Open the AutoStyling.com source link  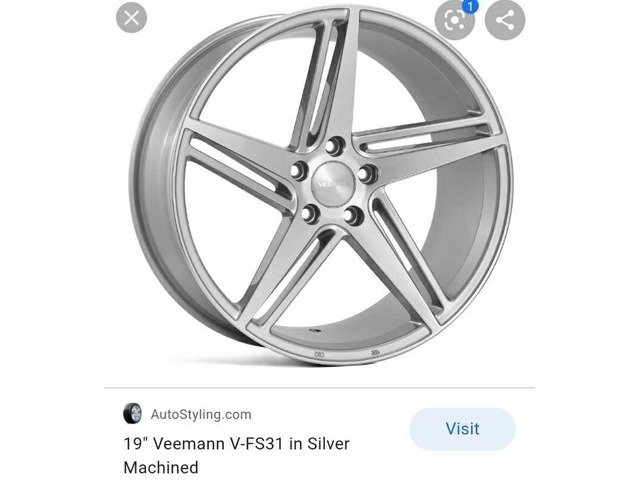click(201, 414)
